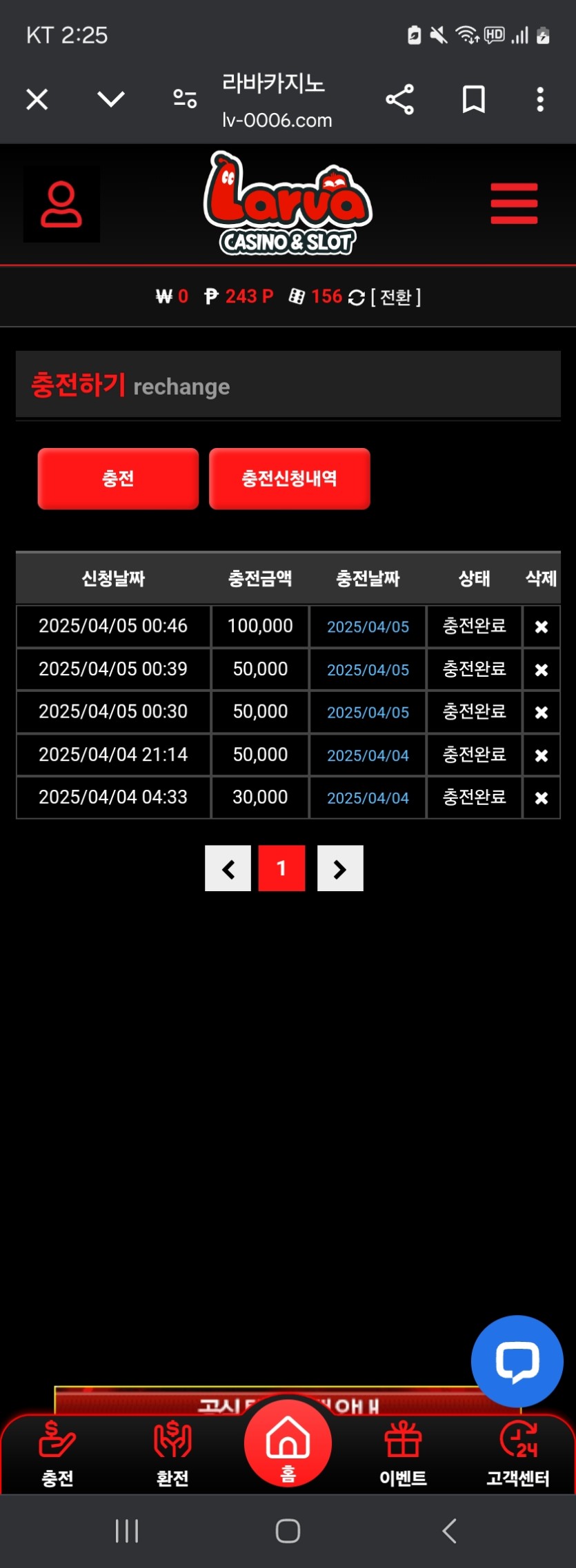Tap the 전환 point conversion link
Image resolution: width=576 pixels, height=1568 pixels.
point(395,297)
